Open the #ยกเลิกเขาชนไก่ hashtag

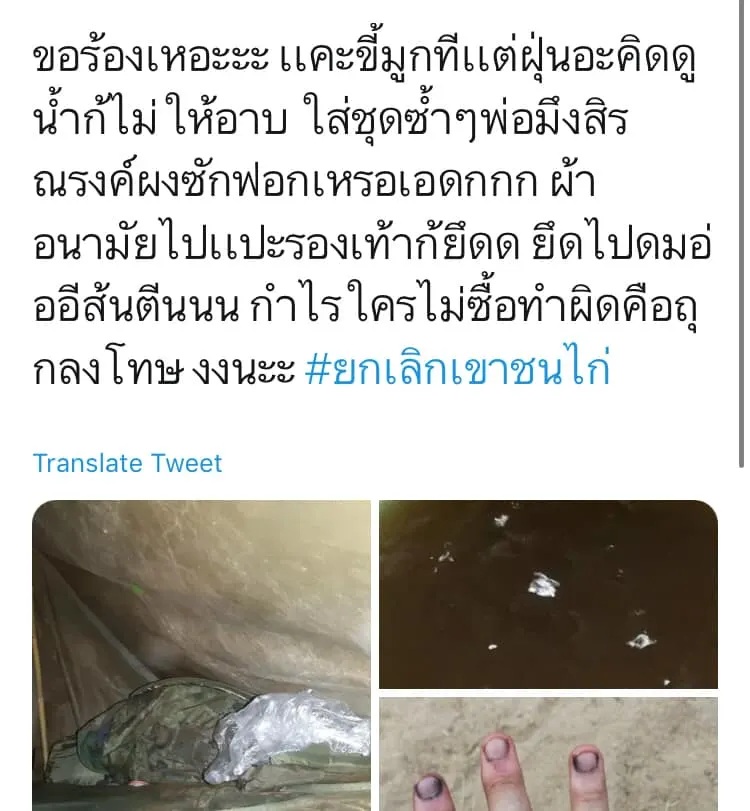456,371
